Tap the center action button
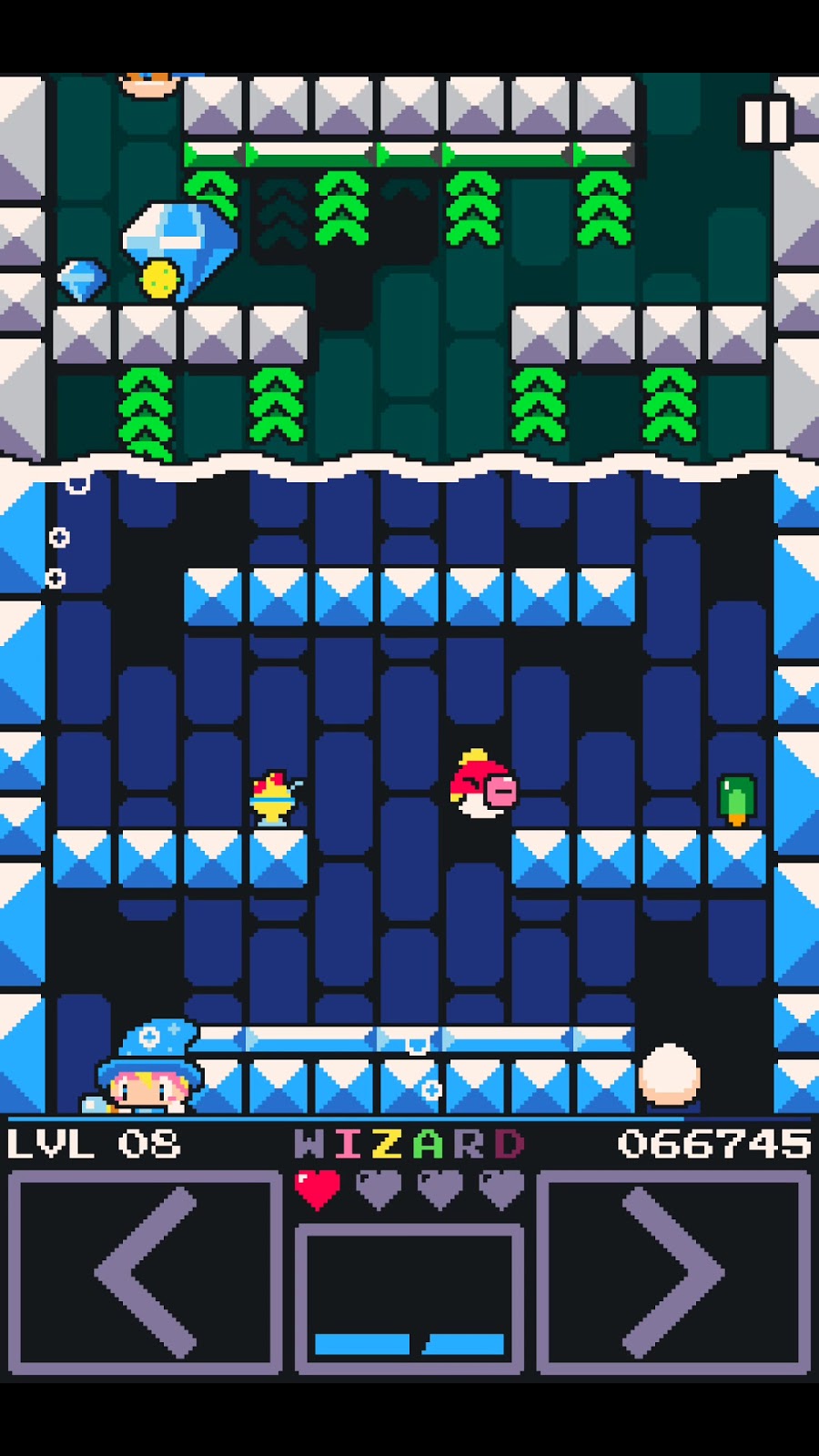The image size is (819, 1456). pos(409,1297)
